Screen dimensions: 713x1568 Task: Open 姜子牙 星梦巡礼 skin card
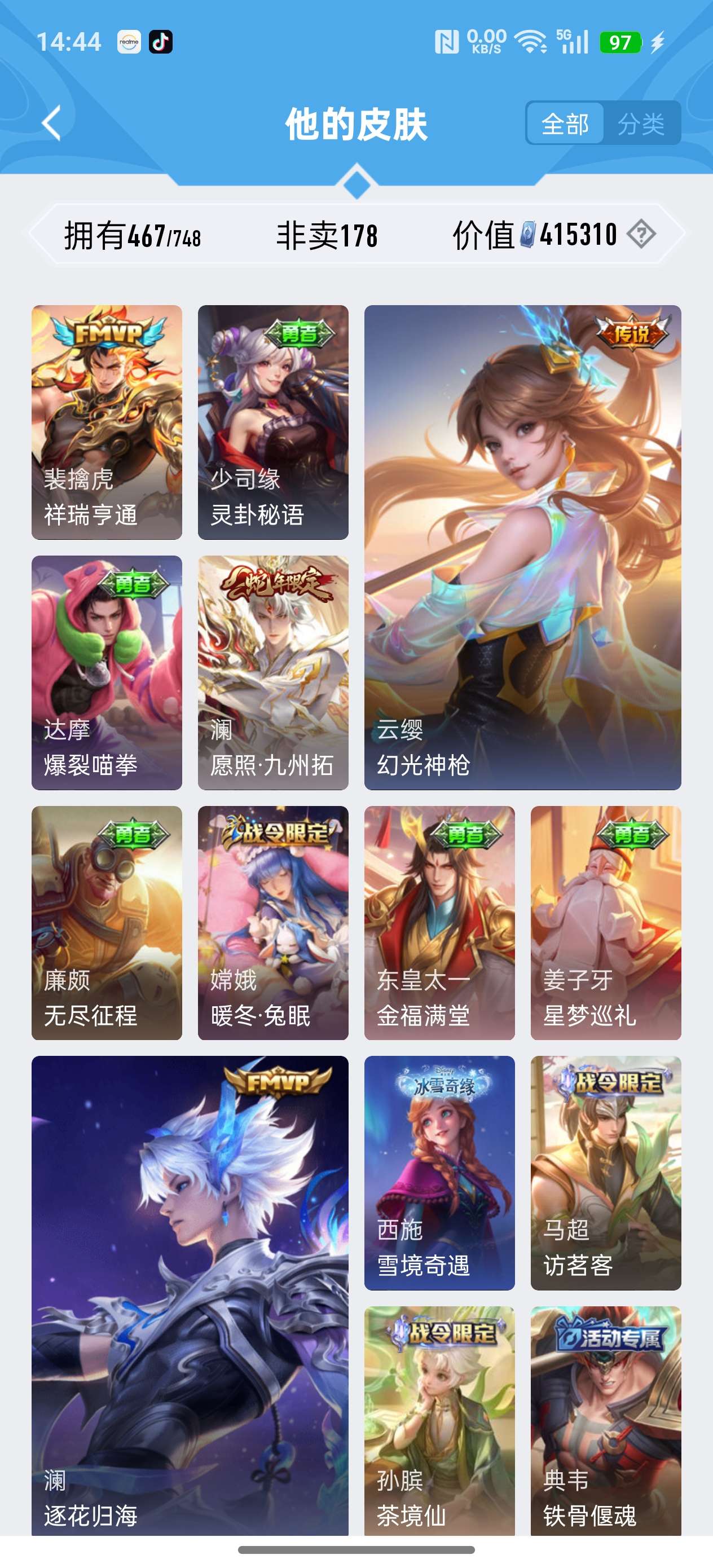tap(605, 922)
